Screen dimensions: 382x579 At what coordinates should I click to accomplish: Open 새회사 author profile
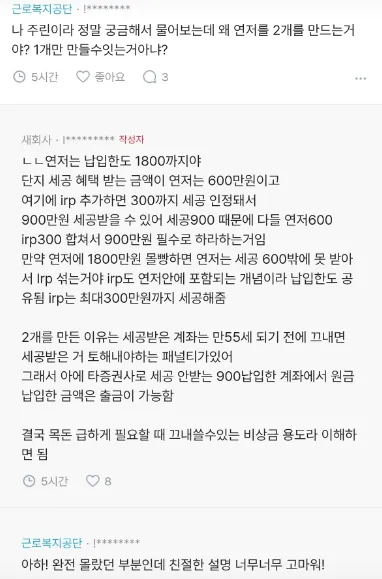[36, 139]
